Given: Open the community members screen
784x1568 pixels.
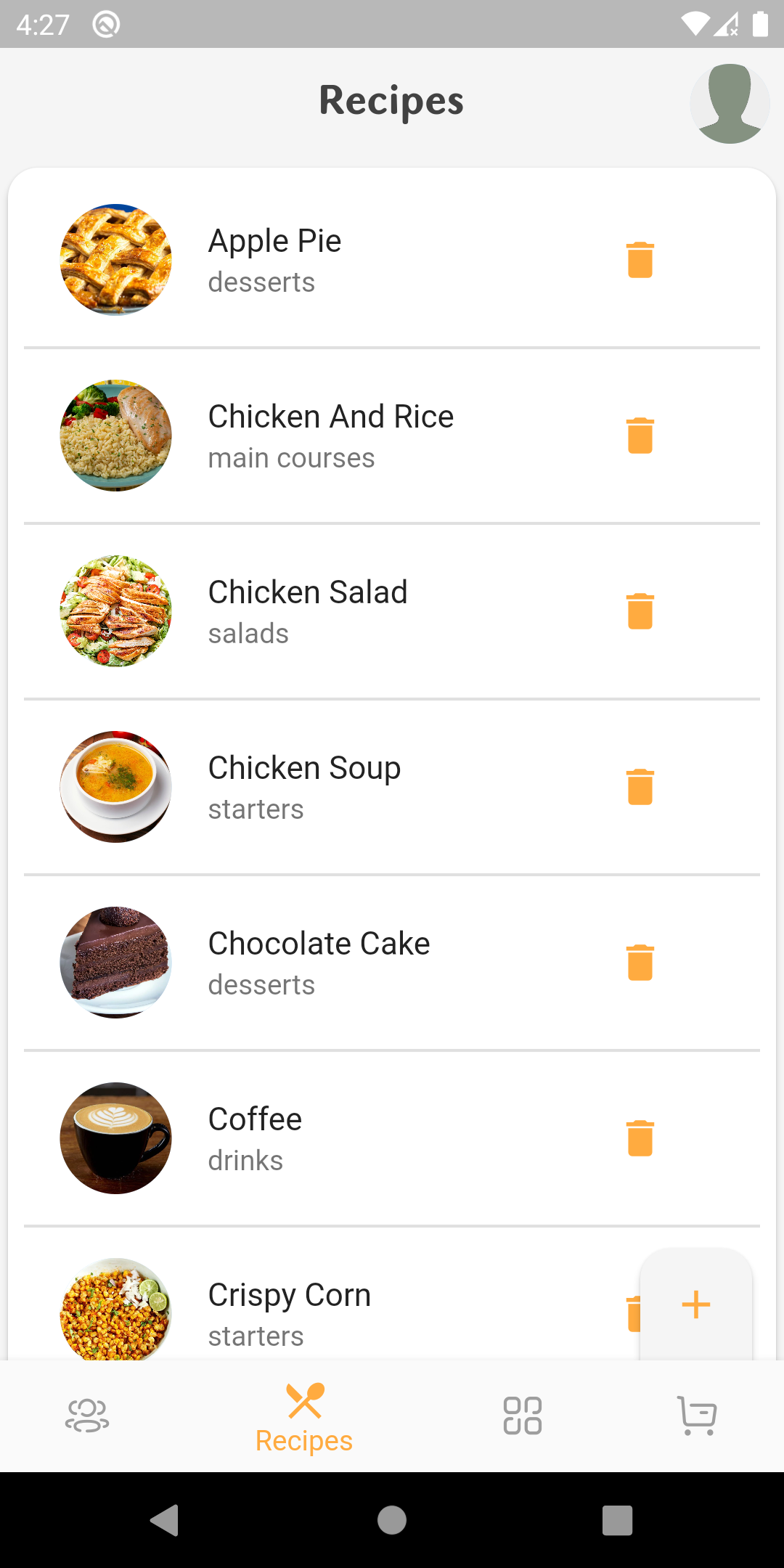Looking at the screenshot, I should (86, 1414).
